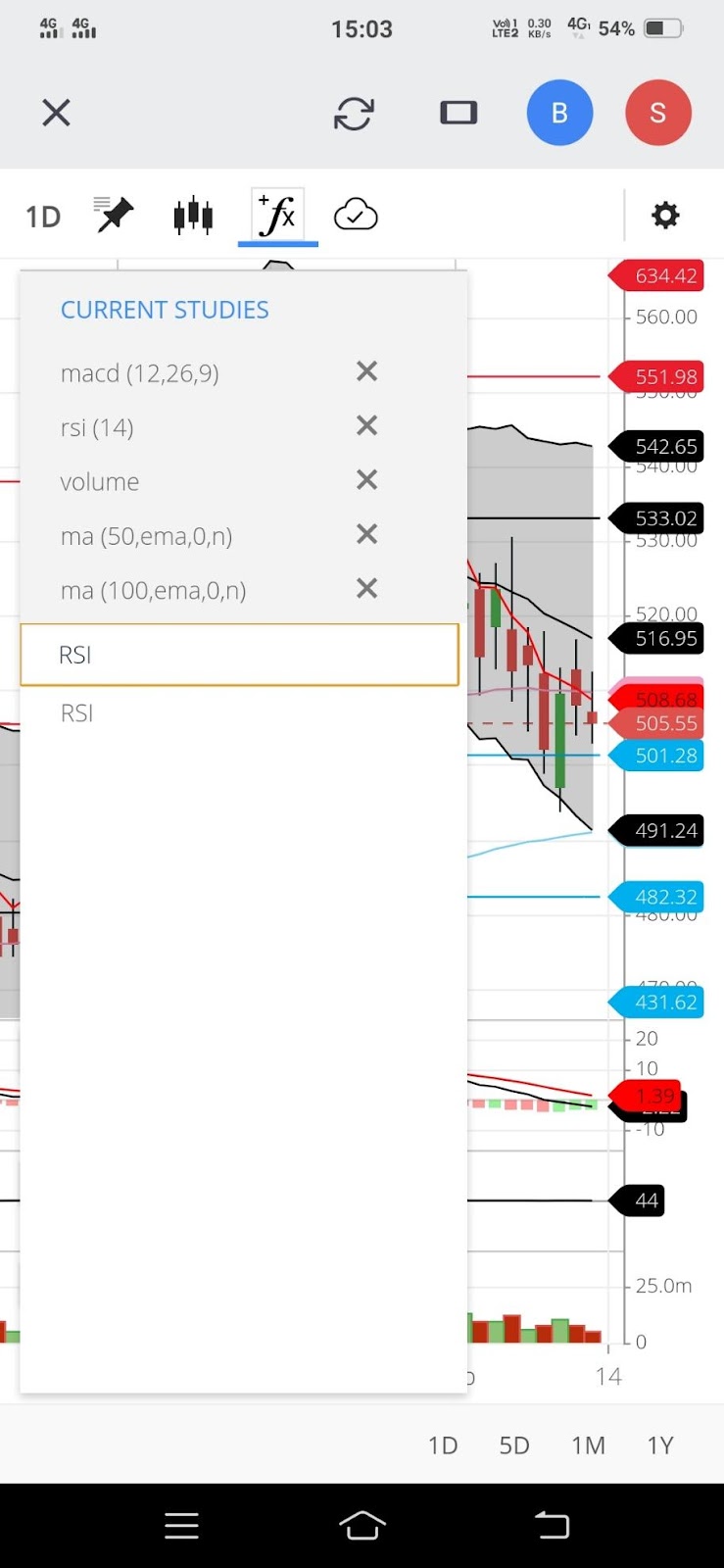Close the studies fx panel
The width and height of the screenshot is (724, 1568).
point(277,216)
